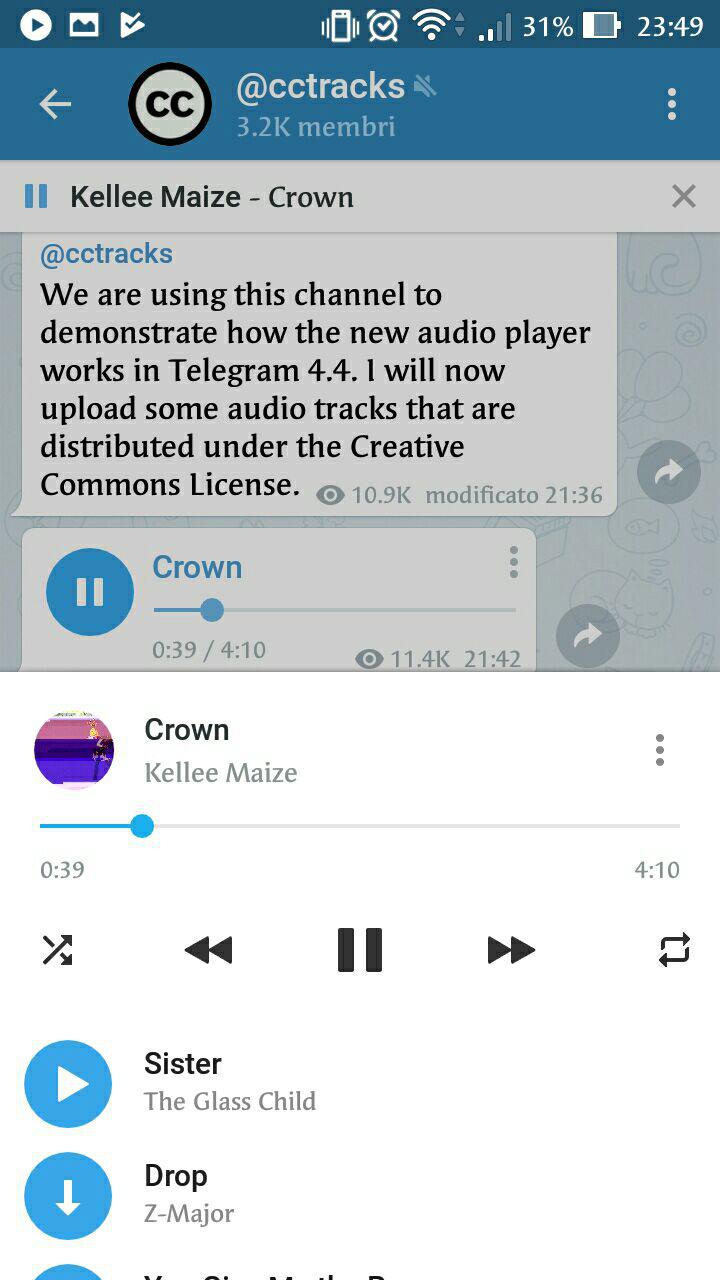Close the mini player bar
Image resolution: width=720 pixels, height=1280 pixels.
(684, 196)
